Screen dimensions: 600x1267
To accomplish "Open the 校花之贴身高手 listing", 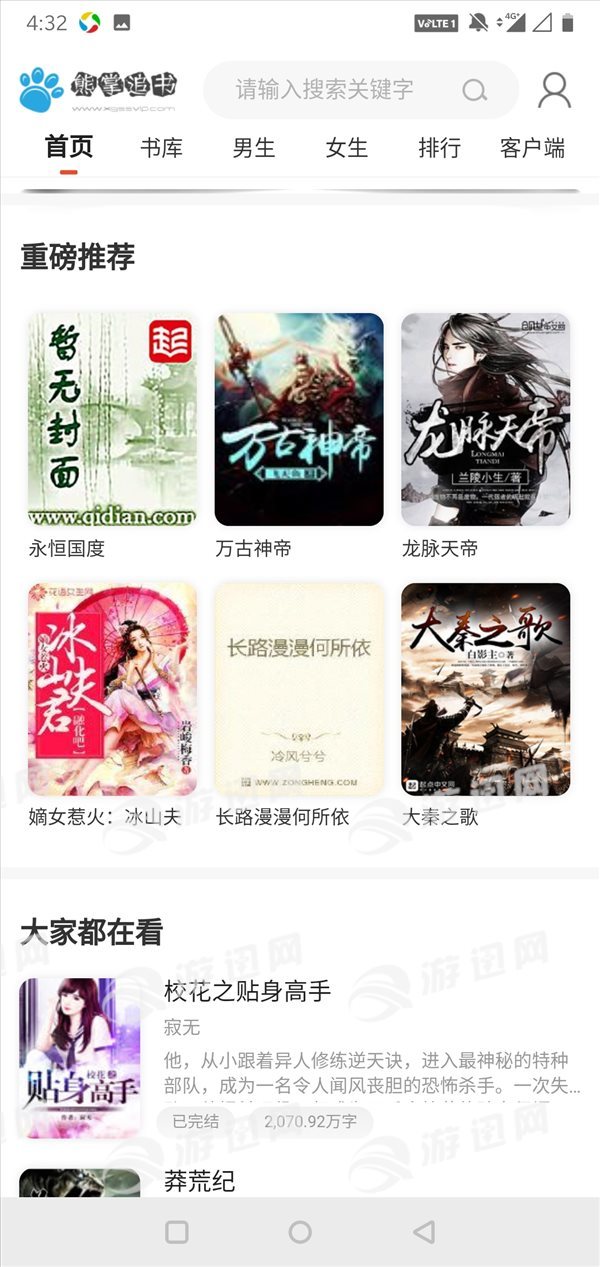I will click(x=247, y=991).
